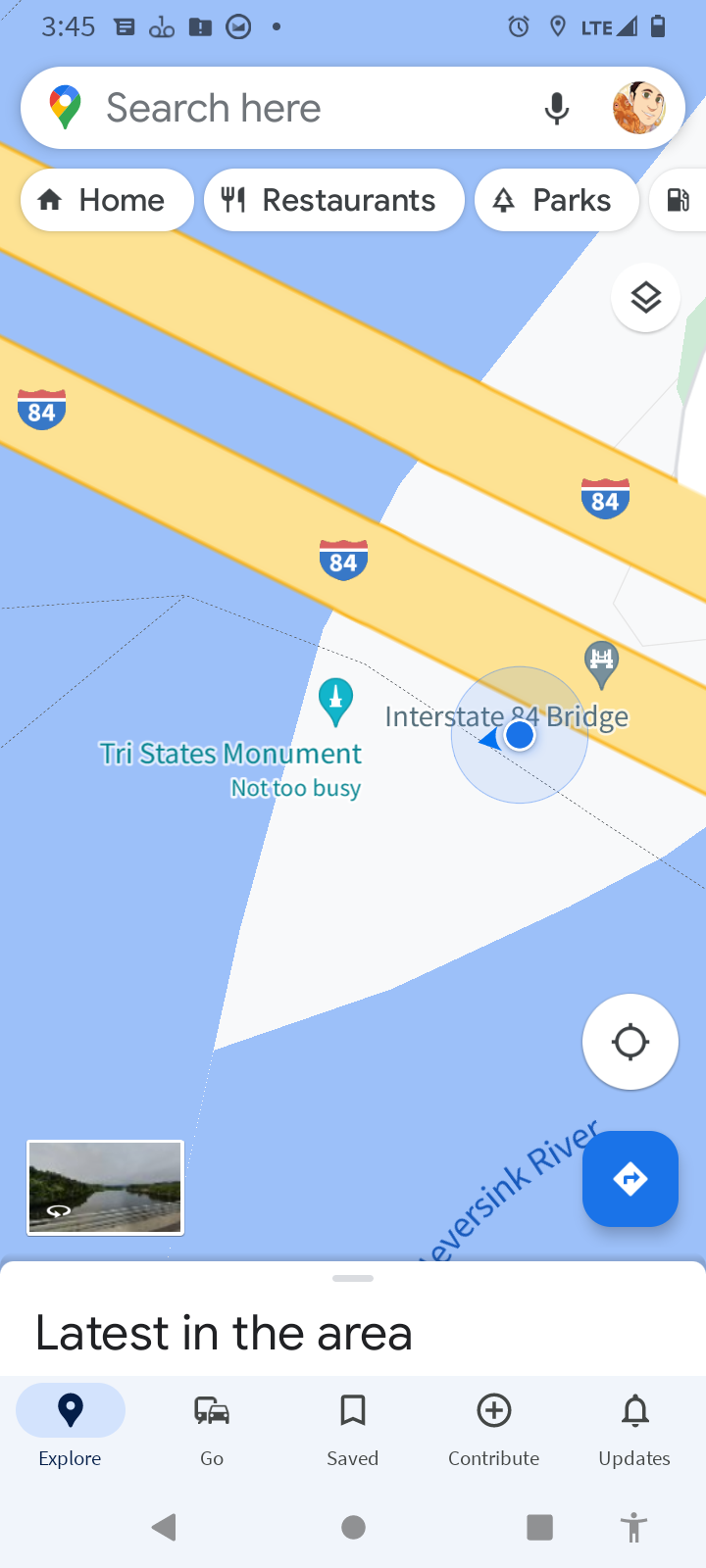Open the Contribute tab

[x=494, y=1431]
